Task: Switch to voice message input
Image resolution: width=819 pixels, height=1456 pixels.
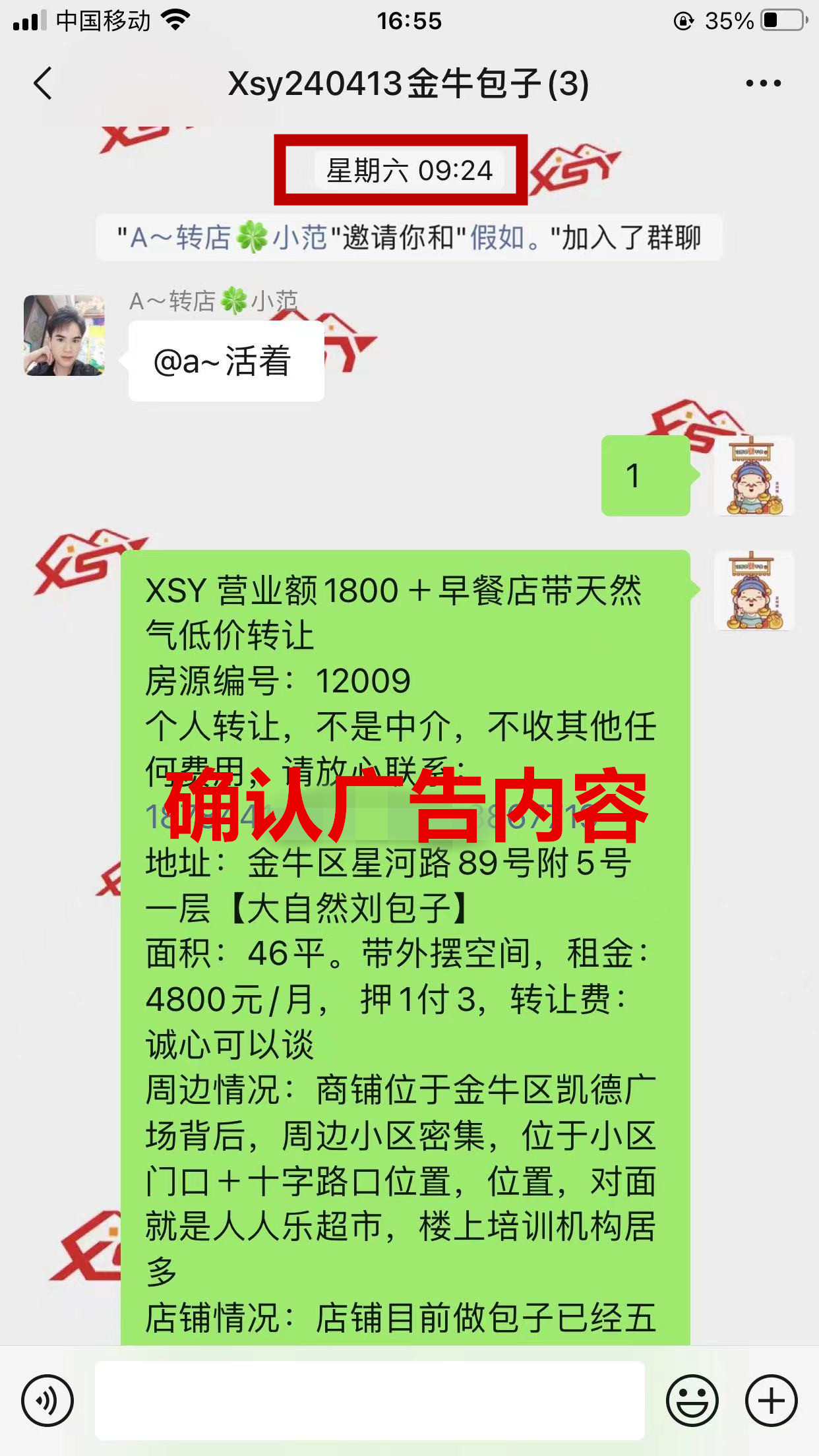Action: [47, 1400]
